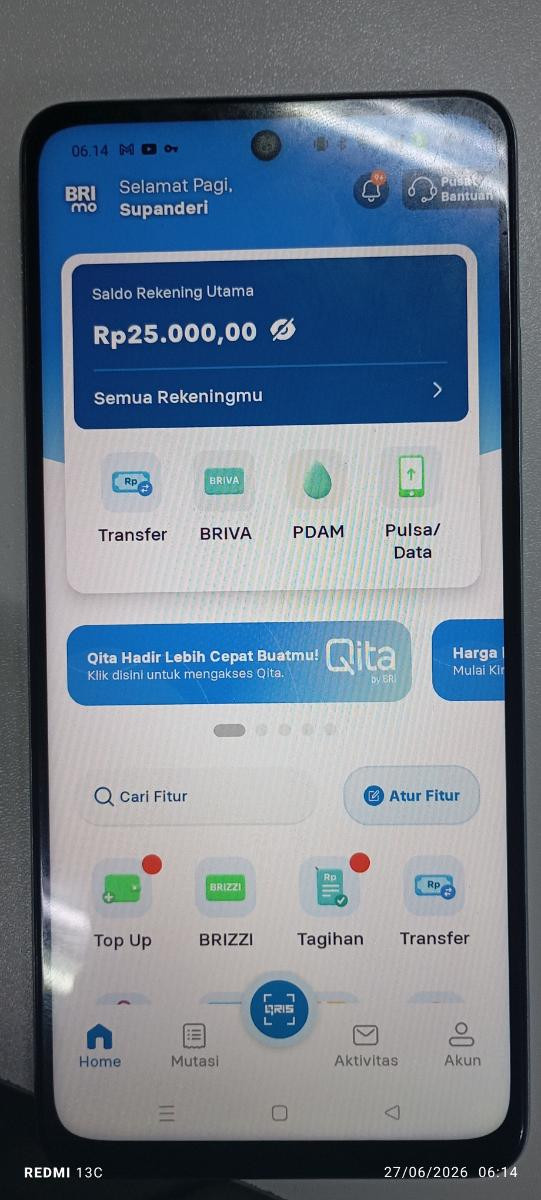Open Pusat Bantuan help center
This screenshot has width=541, height=1200.
[x=448, y=189]
